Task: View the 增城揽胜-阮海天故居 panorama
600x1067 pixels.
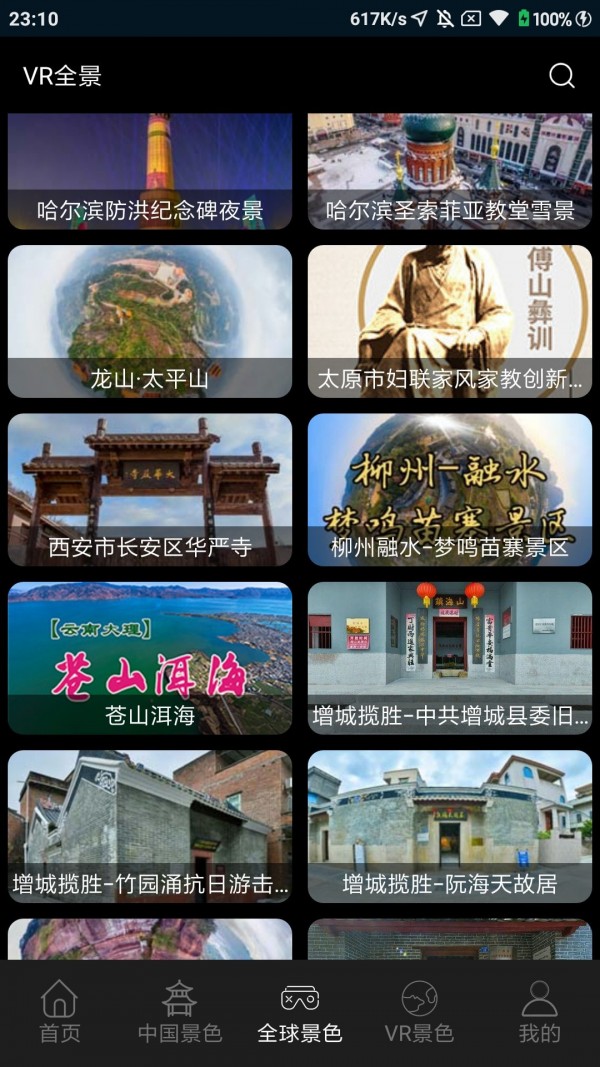Action: pyautogui.click(x=450, y=826)
